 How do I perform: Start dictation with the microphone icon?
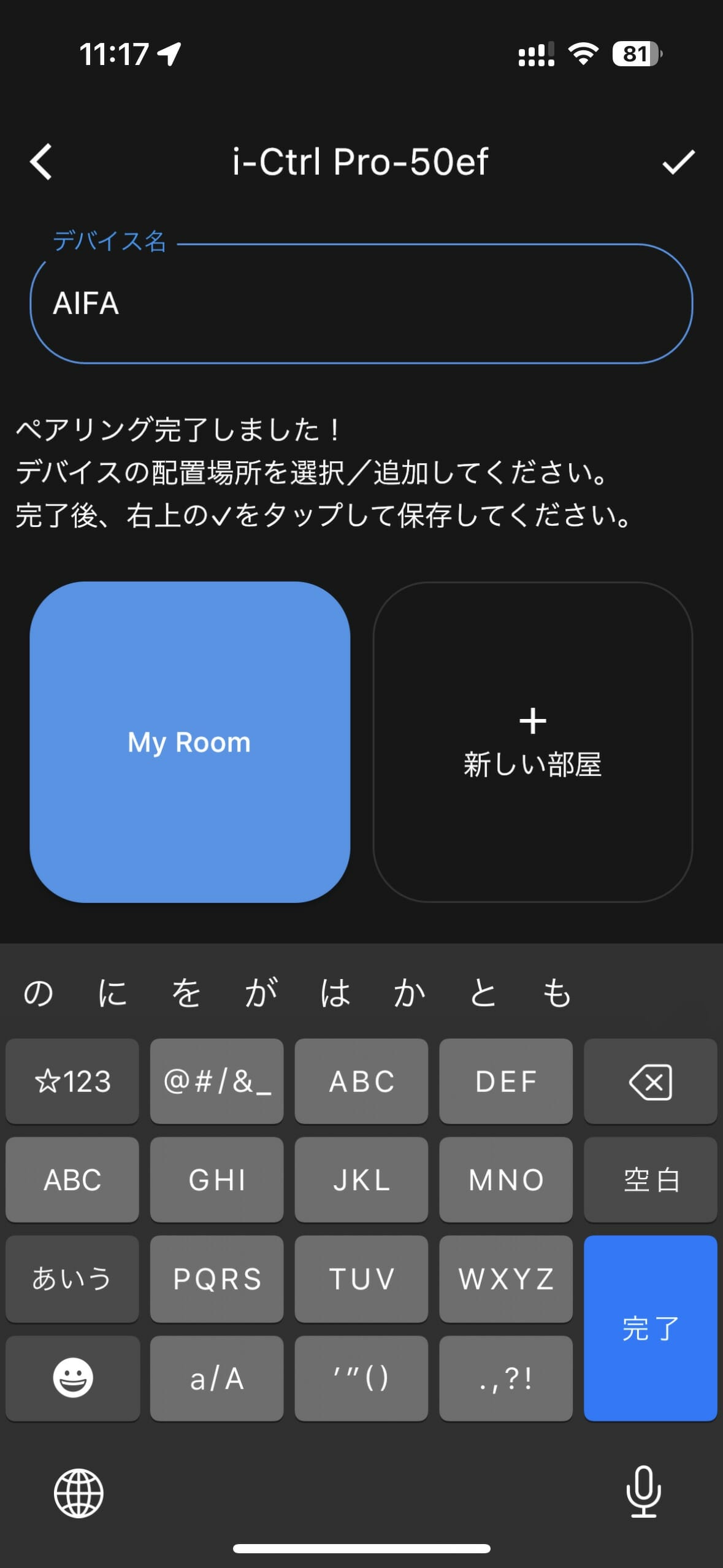click(x=643, y=1491)
